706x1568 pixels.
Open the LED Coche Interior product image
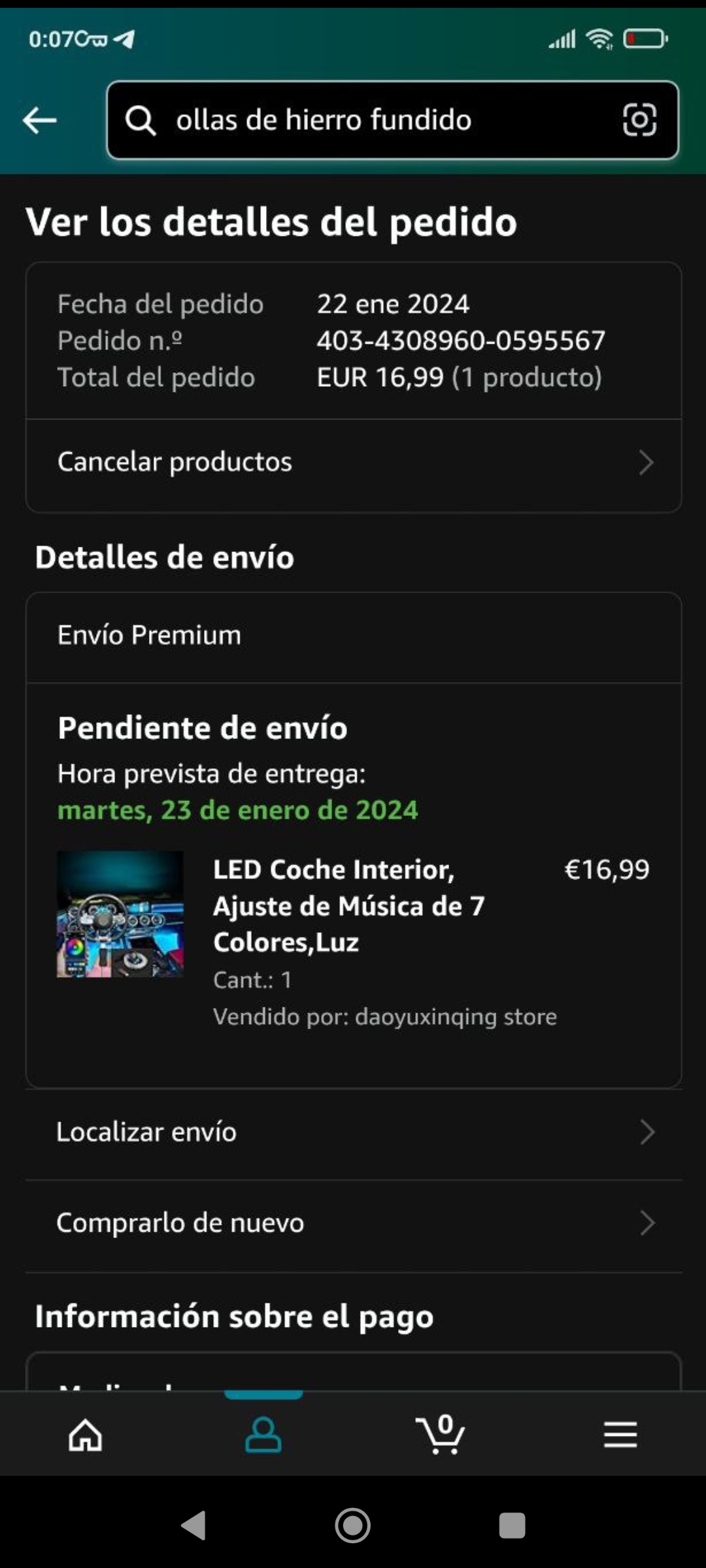120,914
